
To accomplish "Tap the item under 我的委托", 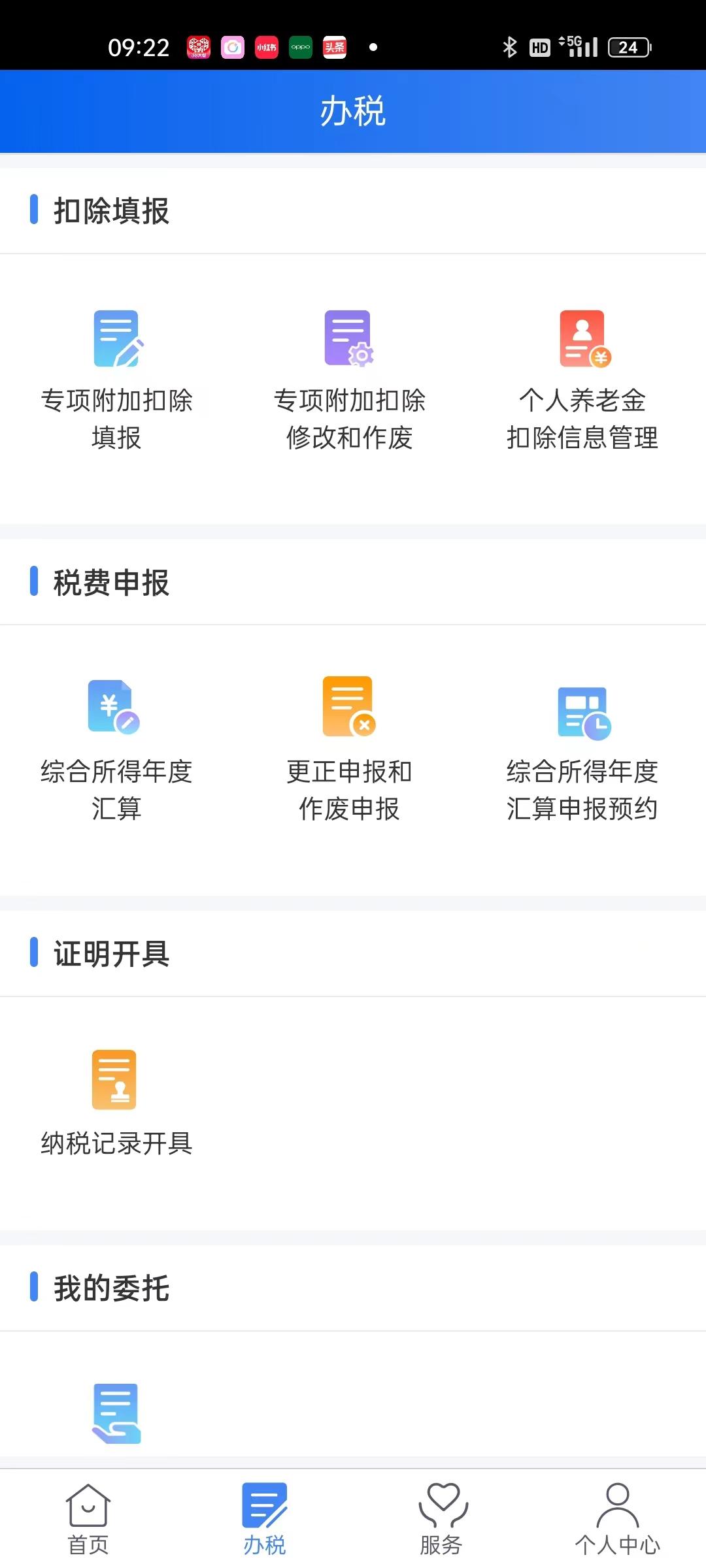I will (x=117, y=1413).
